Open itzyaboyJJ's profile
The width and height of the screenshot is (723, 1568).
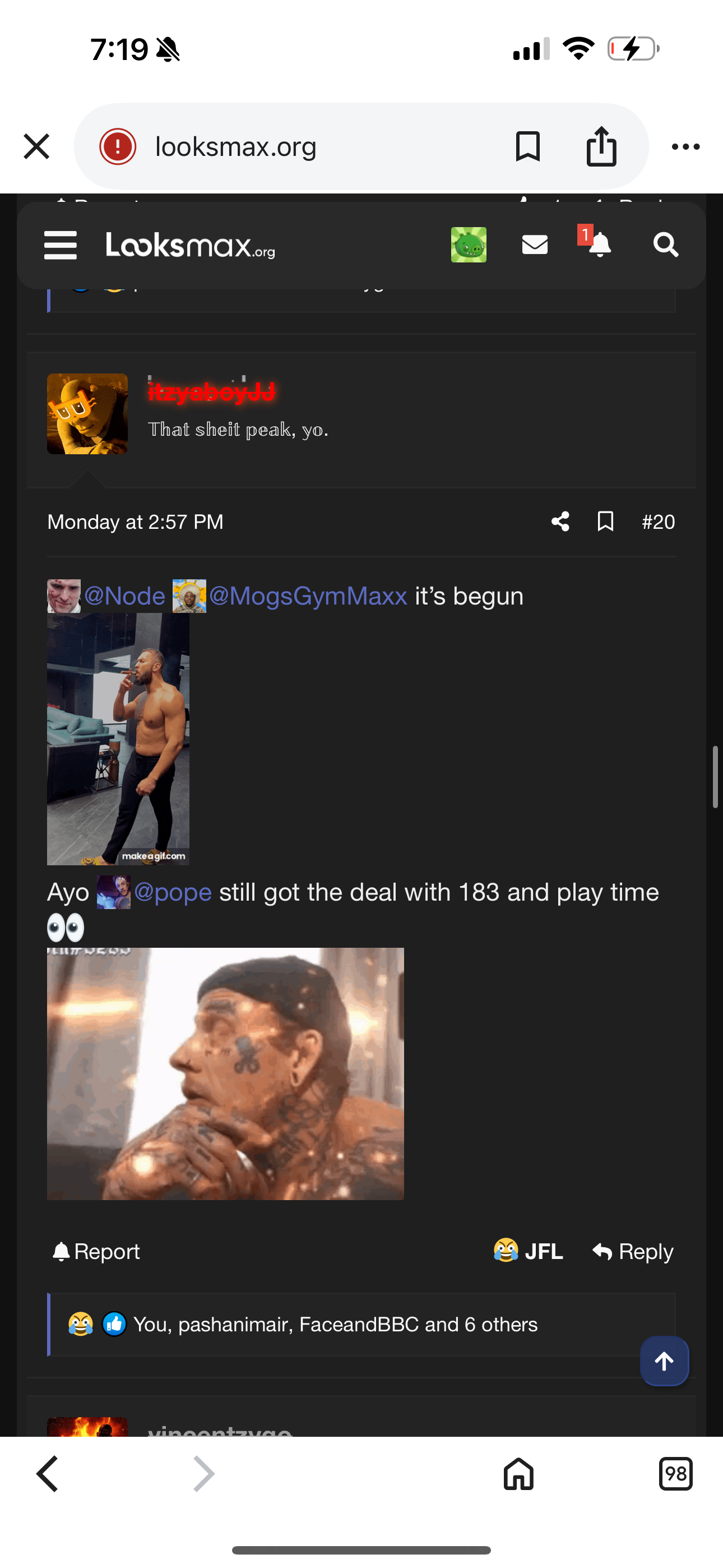(x=211, y=392)
